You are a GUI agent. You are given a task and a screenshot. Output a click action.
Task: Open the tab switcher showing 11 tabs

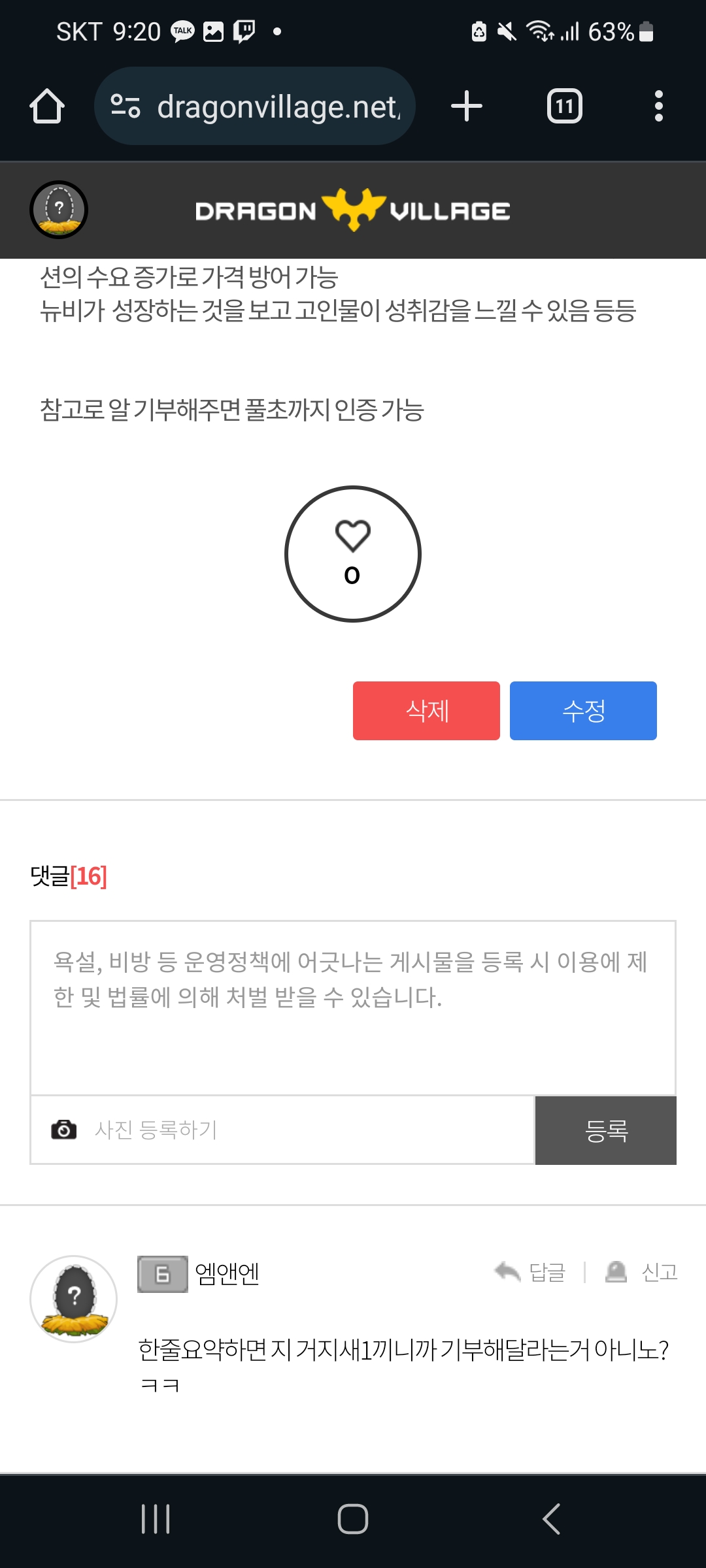(x=564, y=106)
